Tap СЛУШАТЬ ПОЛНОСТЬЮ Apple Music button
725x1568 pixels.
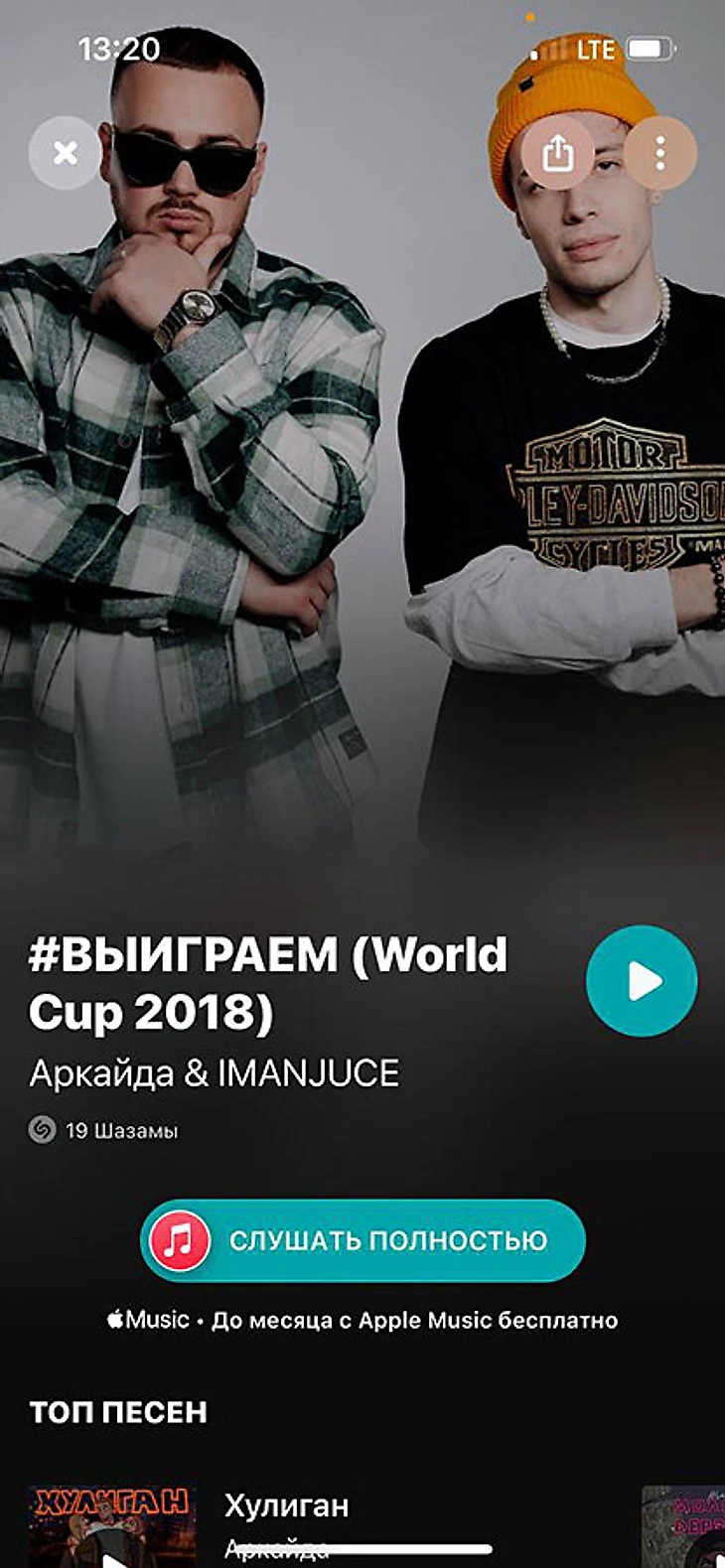[x=362, y=1240]
